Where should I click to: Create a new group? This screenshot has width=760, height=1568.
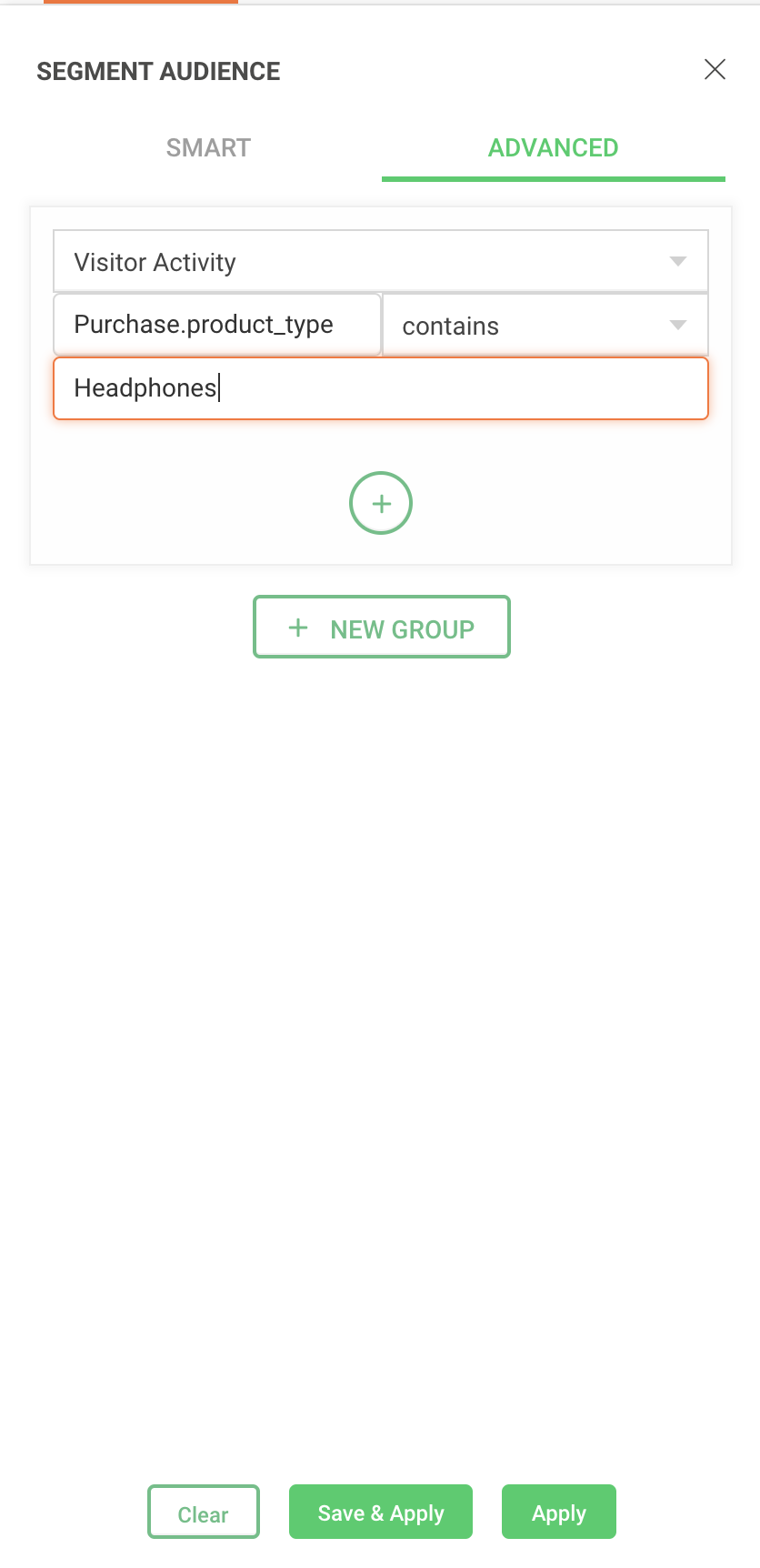pos(382,628)
